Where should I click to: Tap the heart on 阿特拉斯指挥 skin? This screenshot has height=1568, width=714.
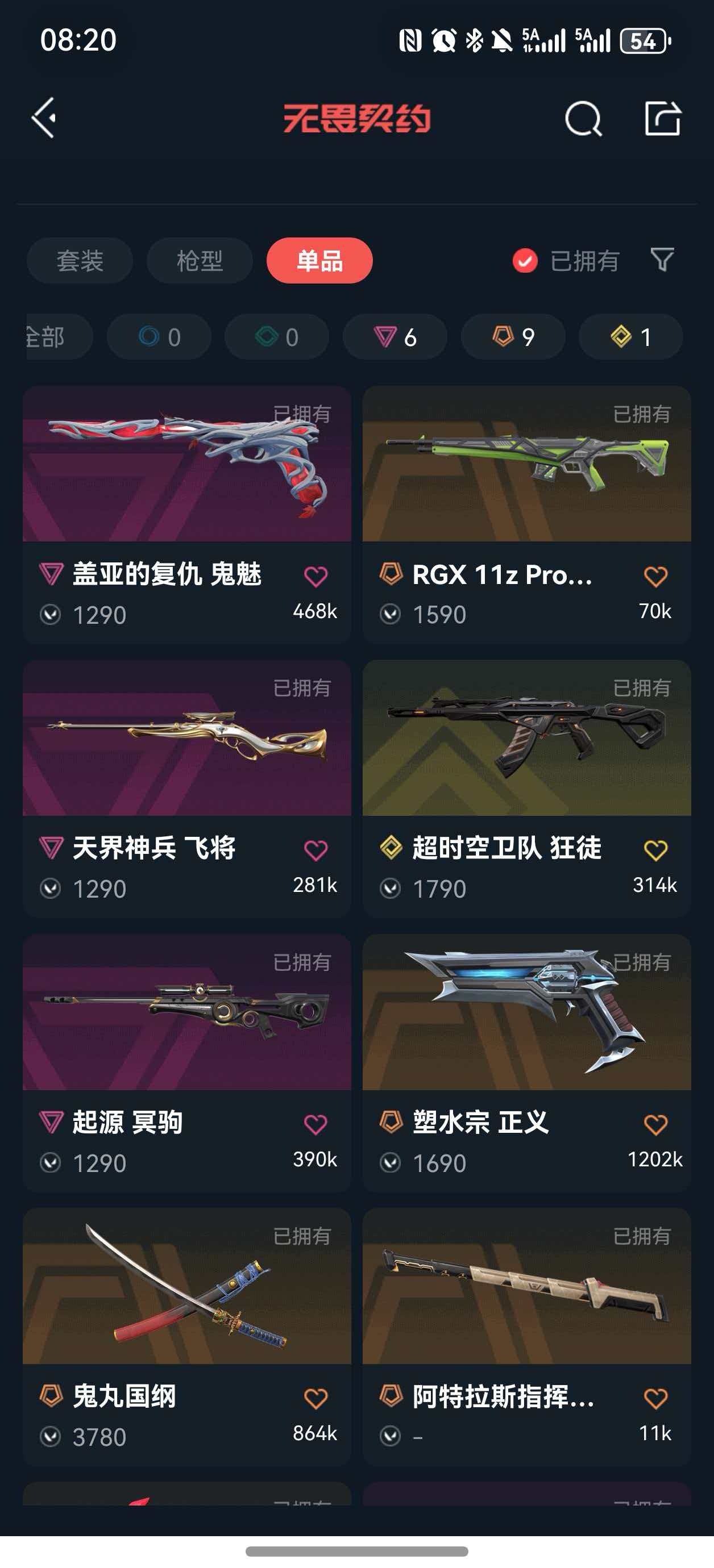[655, 1398]
